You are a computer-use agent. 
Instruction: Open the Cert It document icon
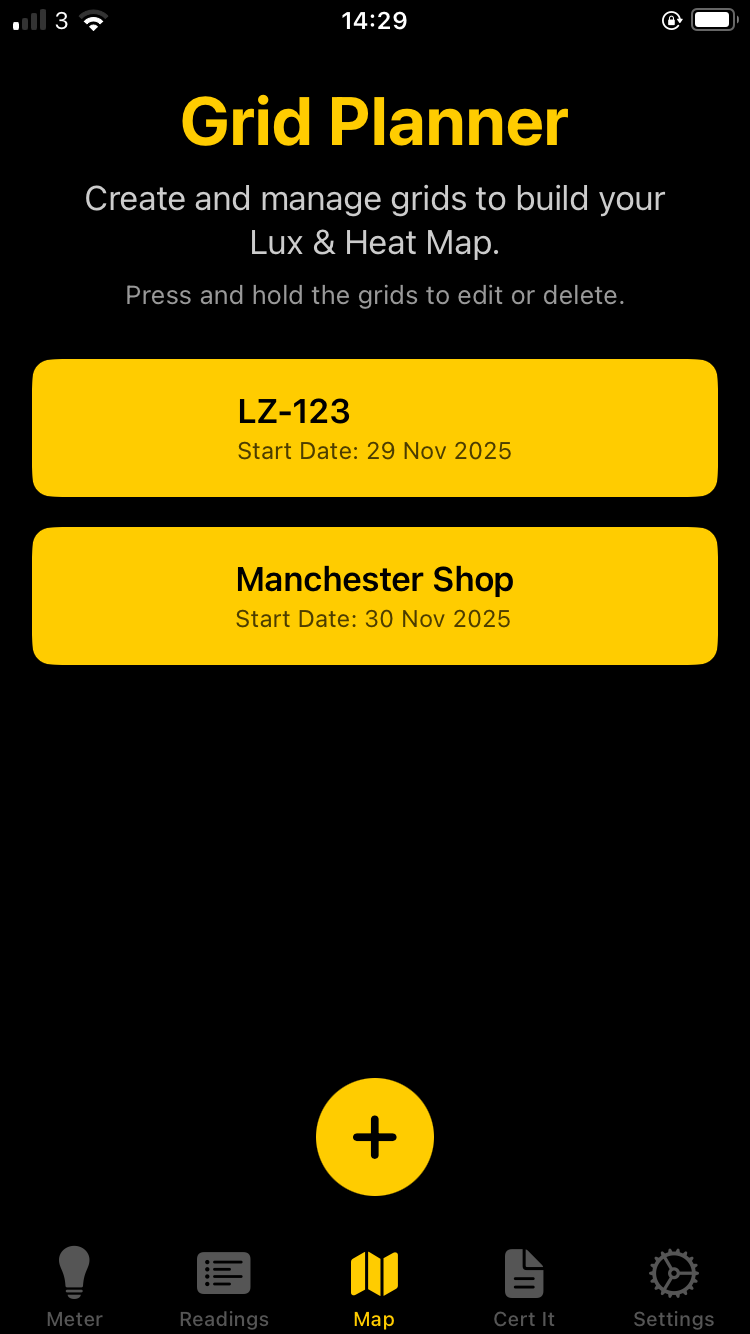(x=524, y=1272)
